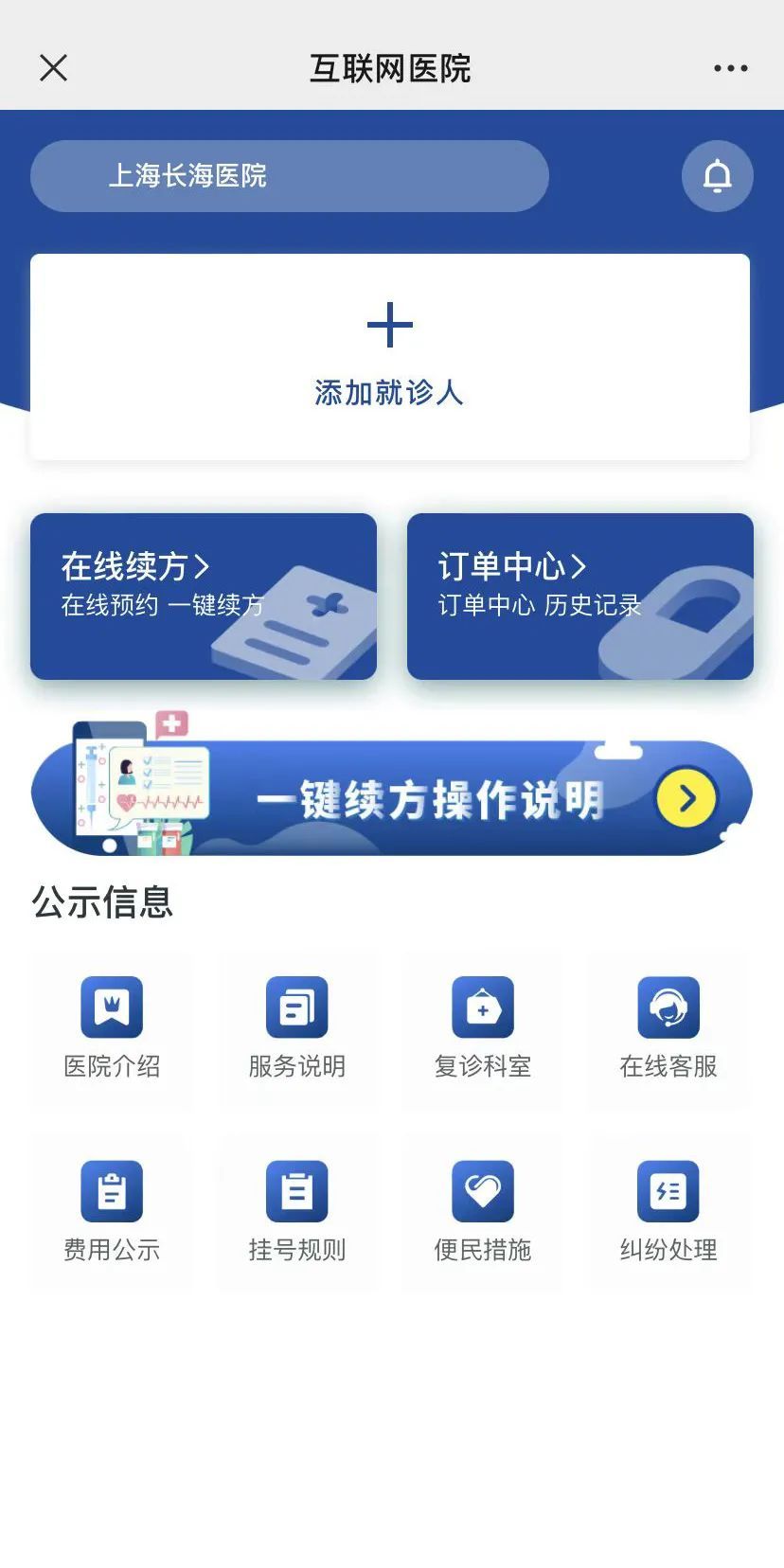Close the 互联网医院 mini program

click(54, 68)
